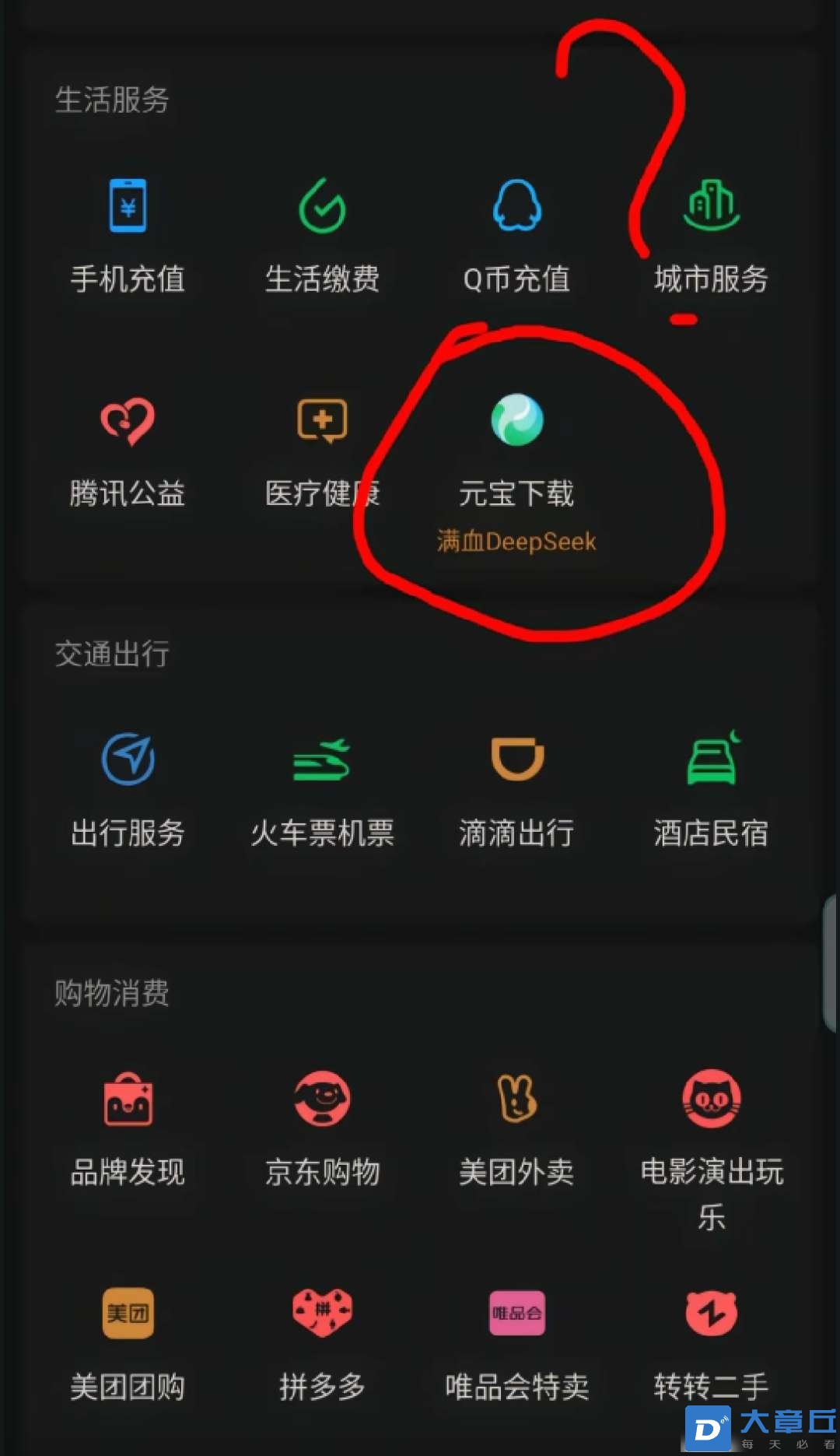Screen dimensions: 840x1456
Task: Open 出行服务 travel services
Action: click(x=128, y=788)
